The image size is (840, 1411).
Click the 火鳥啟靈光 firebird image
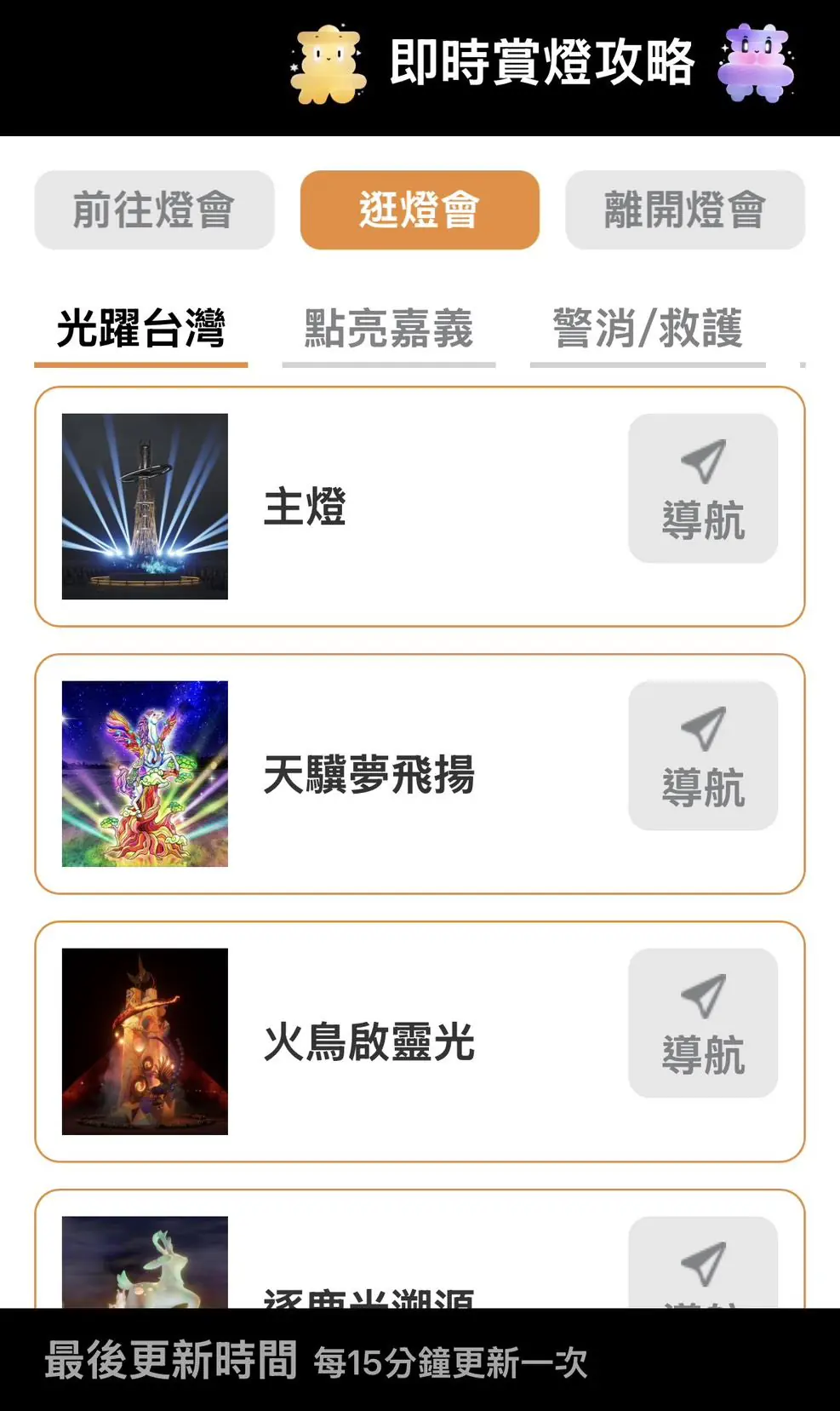point(145,1041)
